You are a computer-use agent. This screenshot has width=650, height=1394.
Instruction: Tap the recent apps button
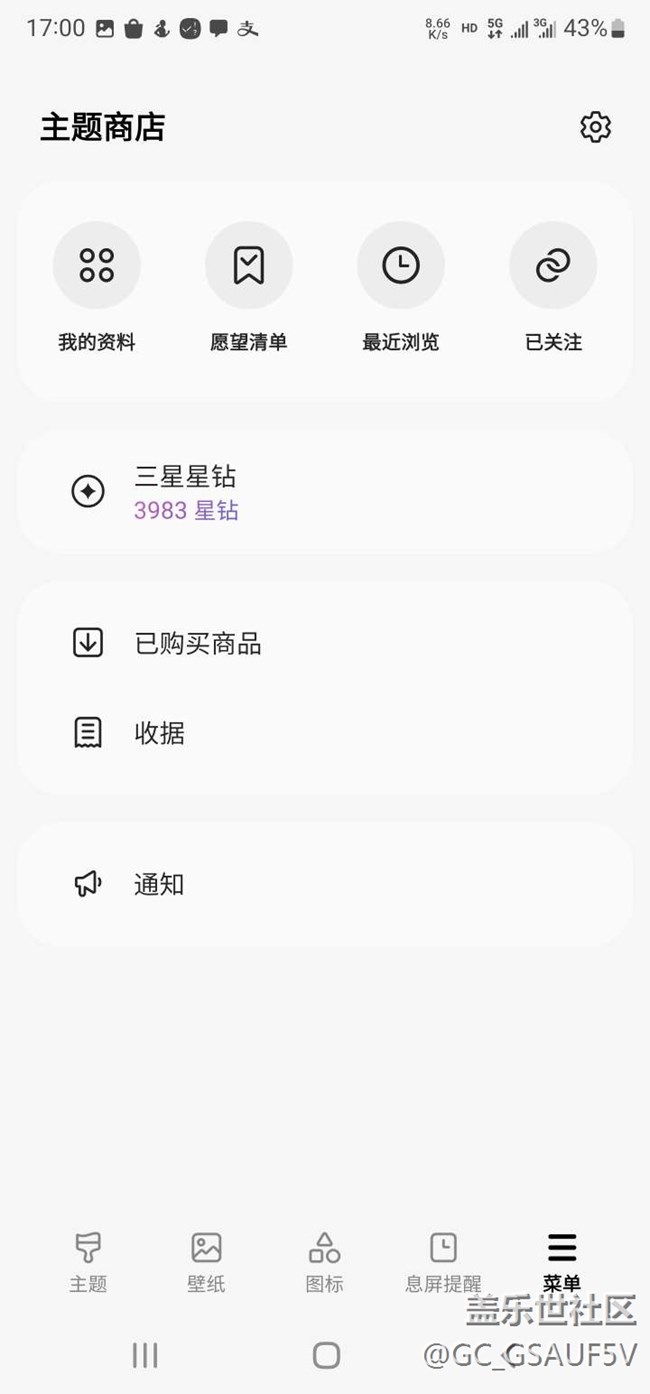(145, 1355)
